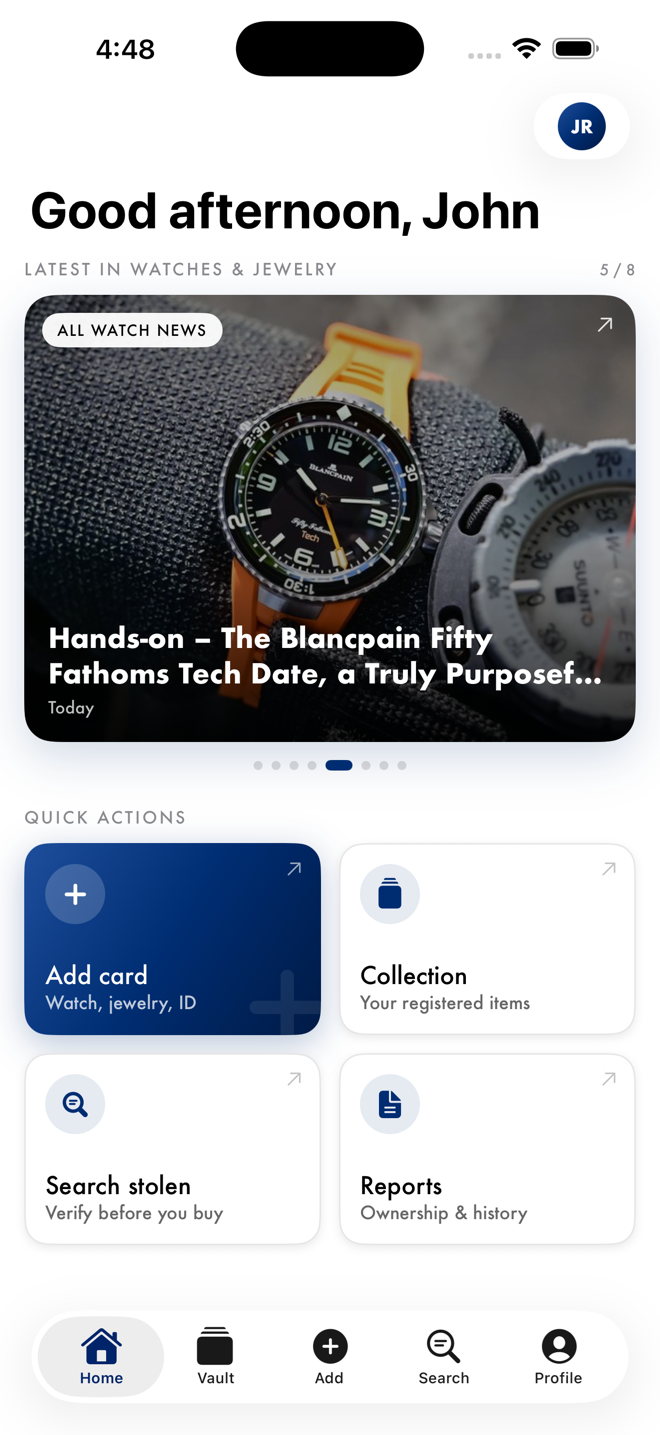Open the Collection quick action
This screenshot has height=1435, width=660.
tap(487, 938)
